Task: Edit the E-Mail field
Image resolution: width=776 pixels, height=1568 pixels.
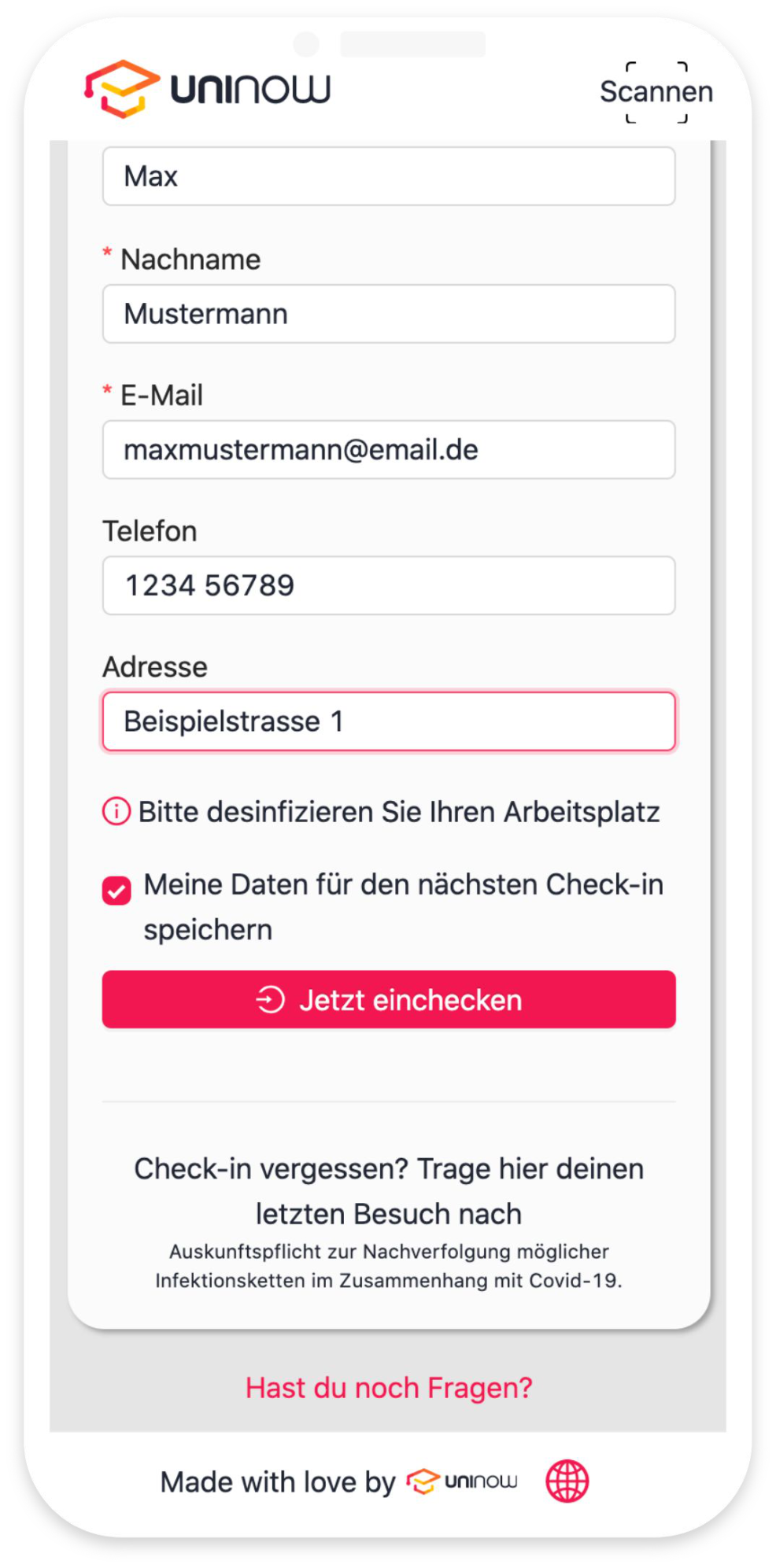Action: tap(388, 450)
